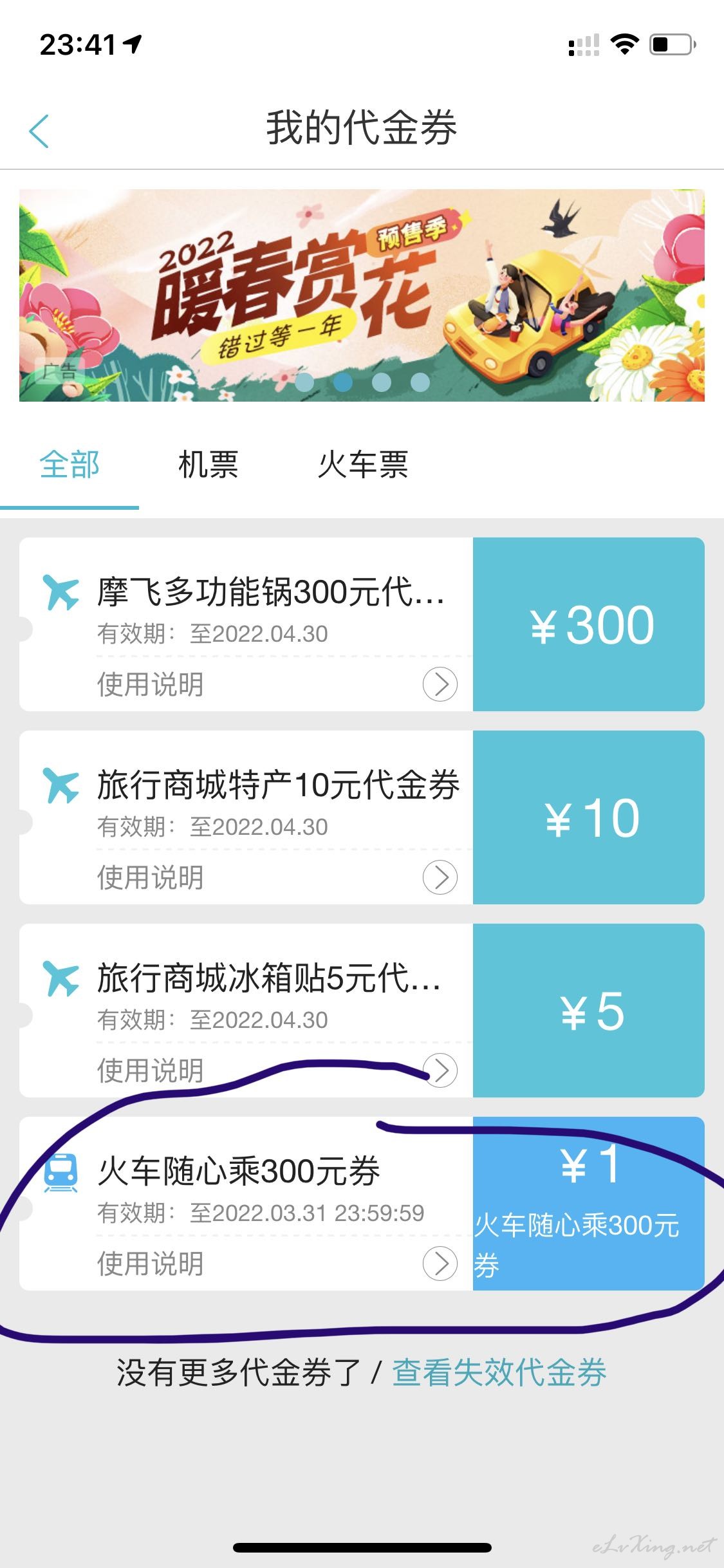The height and width of the screenshot is (1568, 724).
Task: Go back using the top-left arrow
Action: point(39,131)
